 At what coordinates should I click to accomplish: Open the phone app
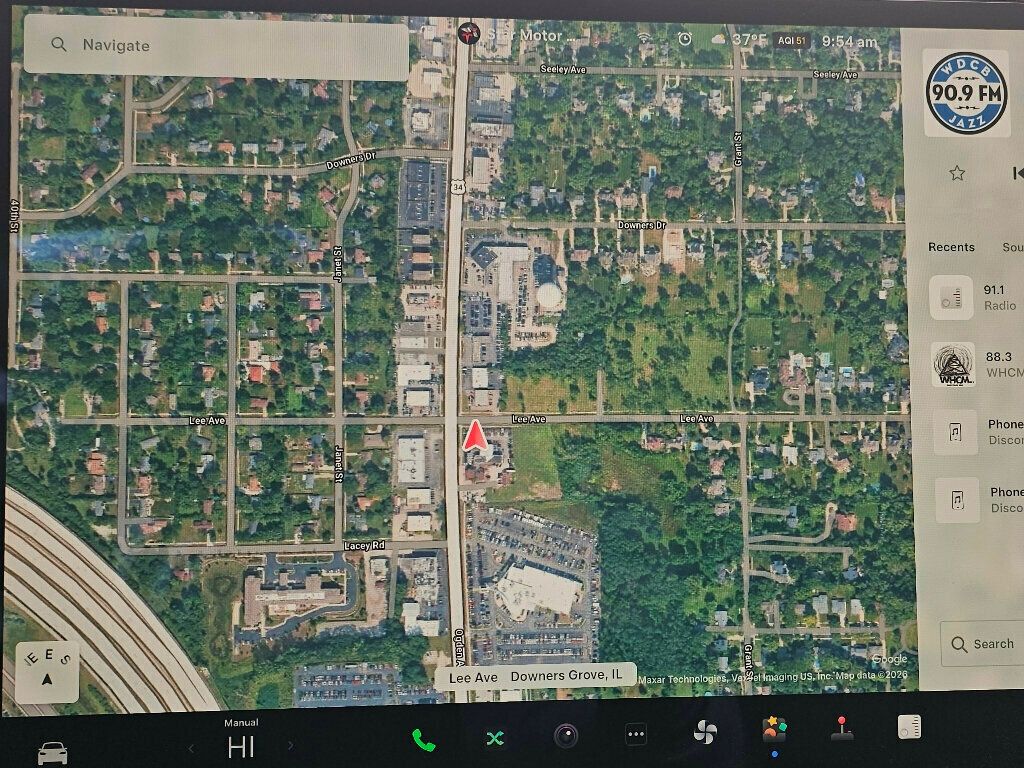click(423, 739)
